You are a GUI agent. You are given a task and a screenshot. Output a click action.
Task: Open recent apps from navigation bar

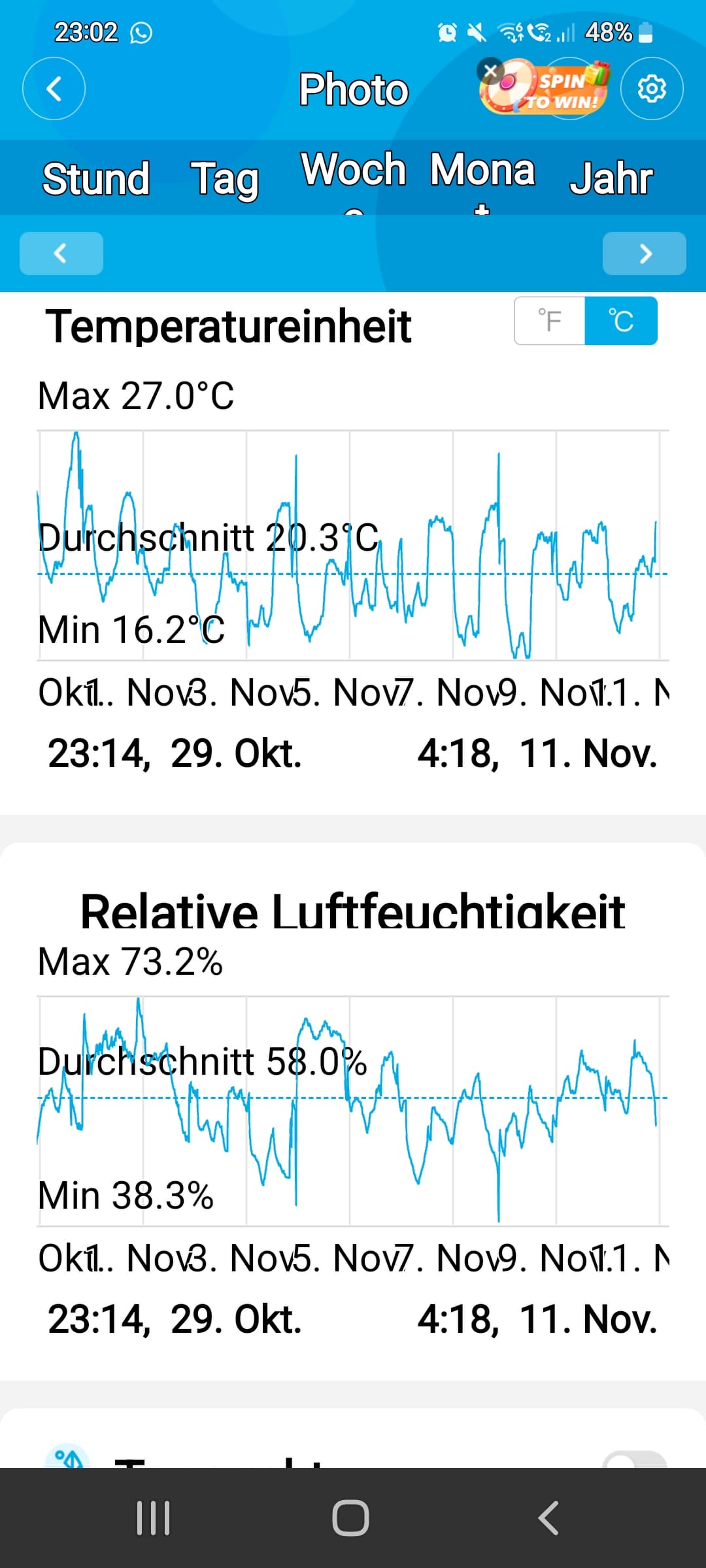[153, 1518]
